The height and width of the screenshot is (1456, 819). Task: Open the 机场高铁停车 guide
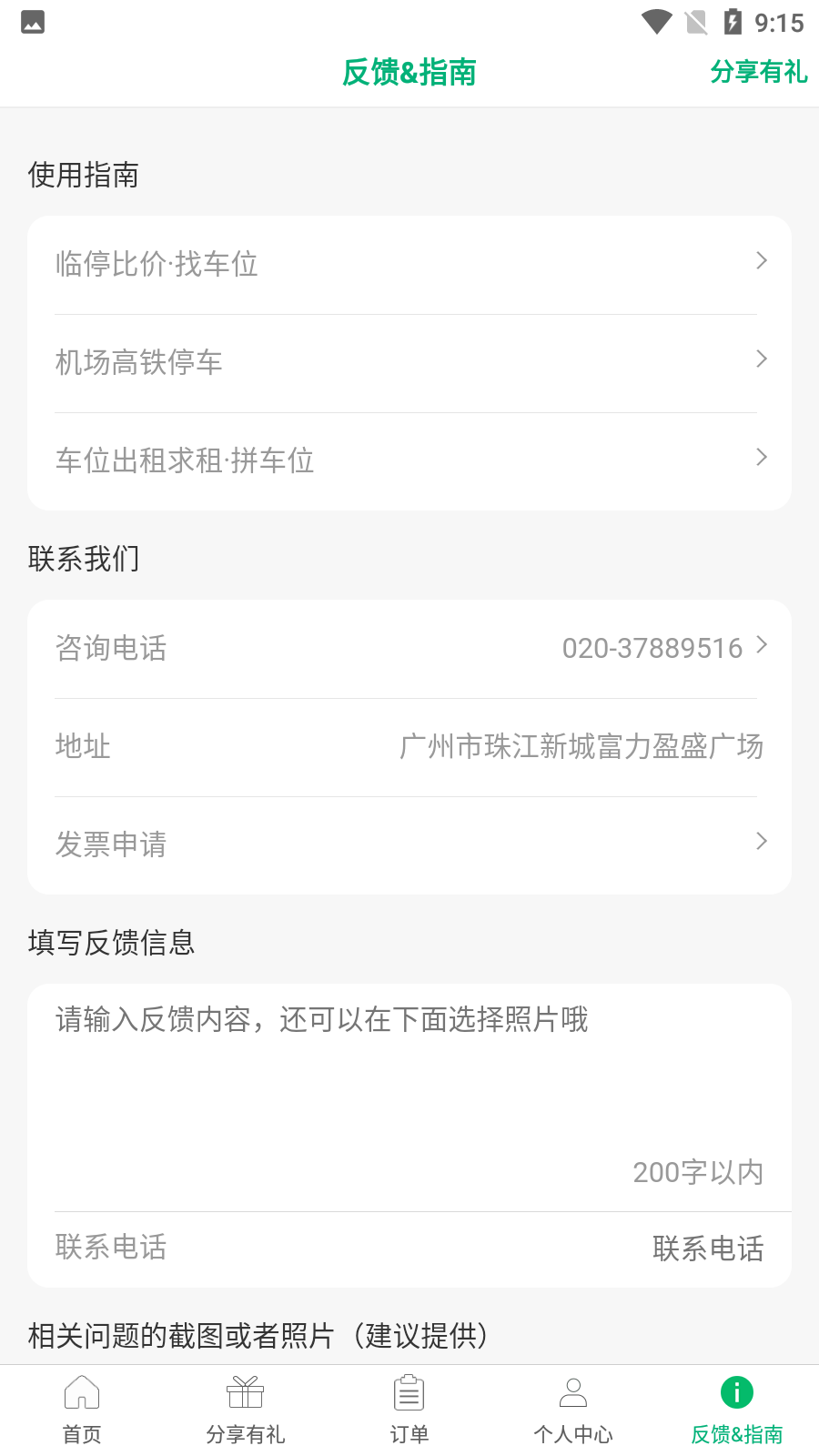[x=409, y=361]
